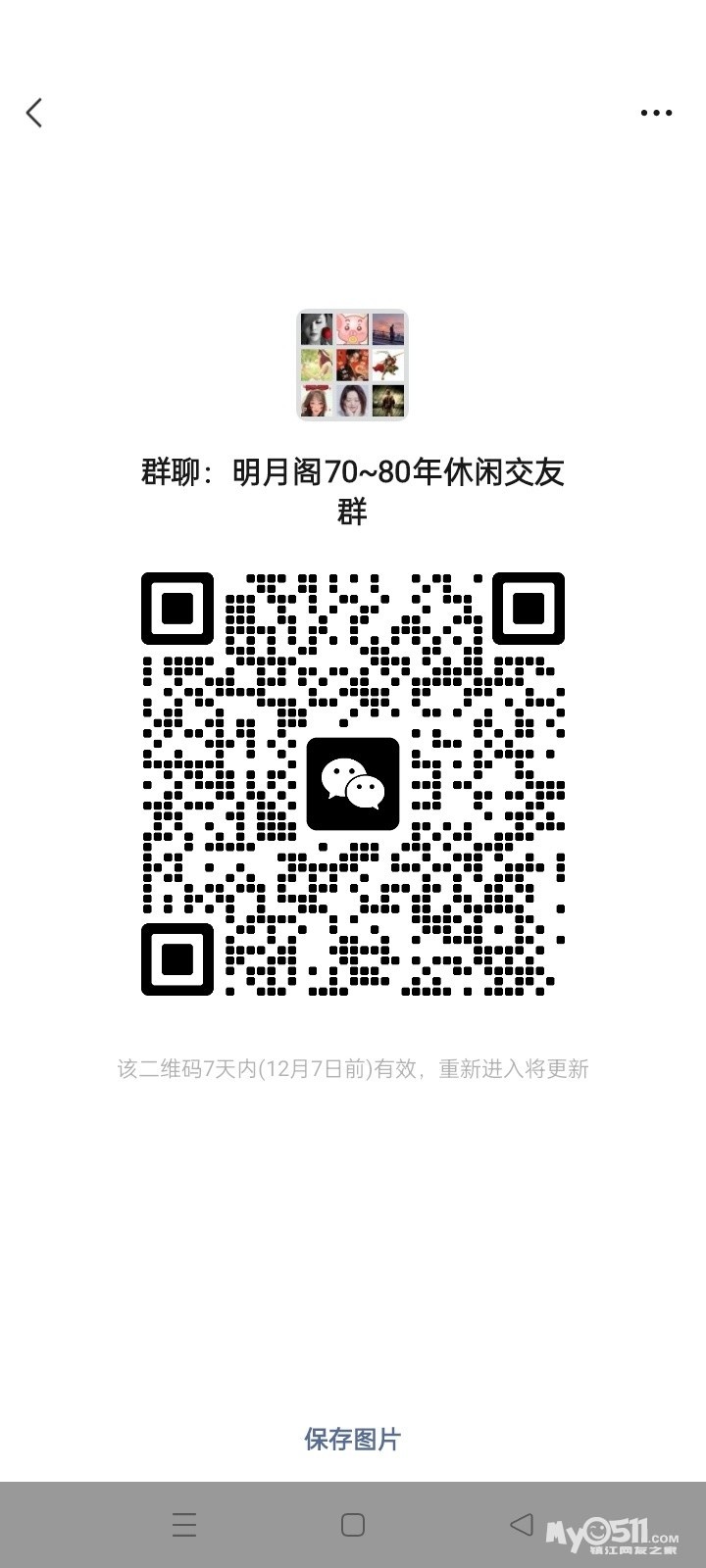Open the three-dot overflow menu
706x1568 pixels.
pyautogui.click(x=656, y=113)
